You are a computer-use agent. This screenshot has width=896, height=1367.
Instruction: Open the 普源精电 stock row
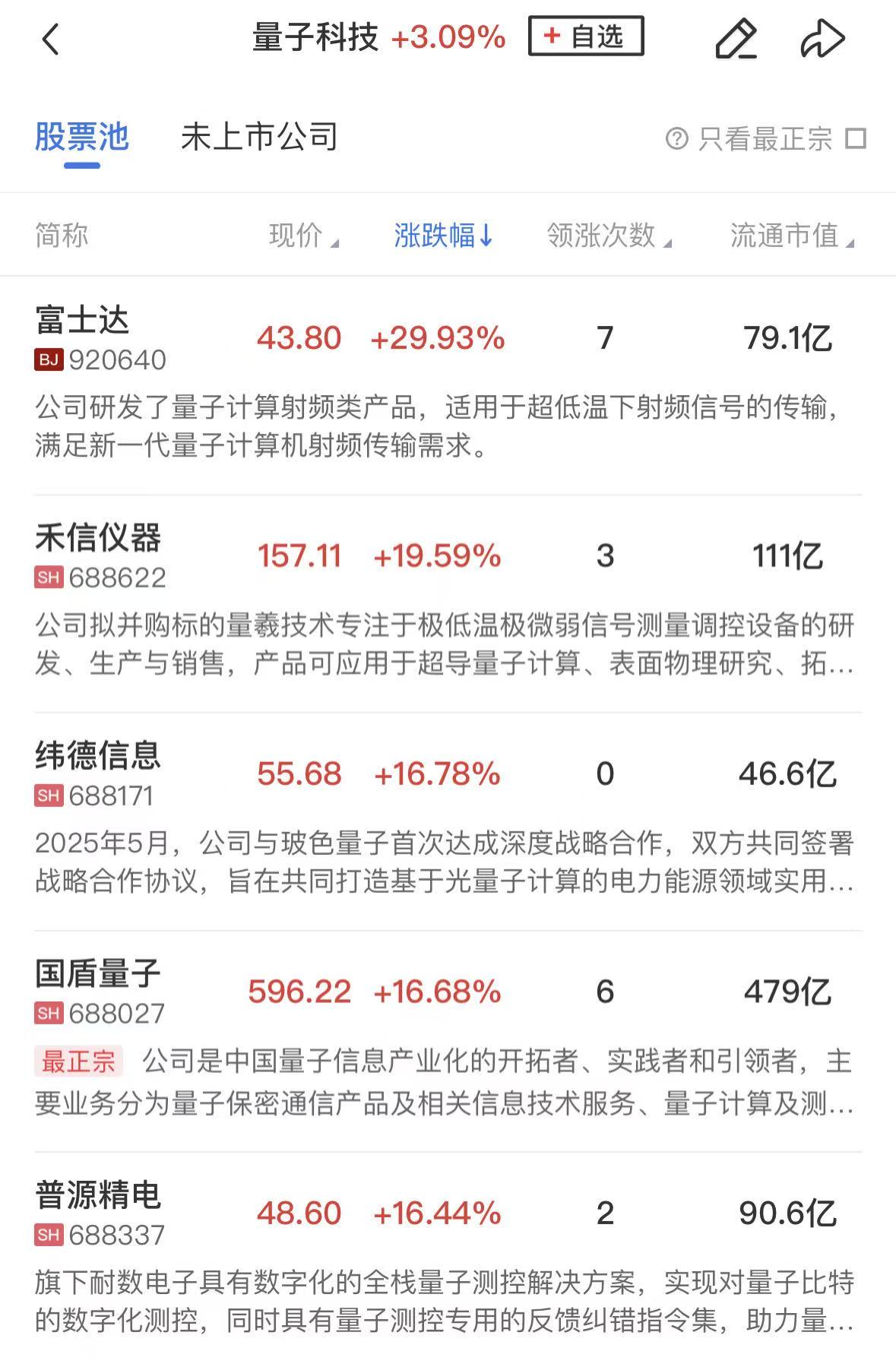448,1260
